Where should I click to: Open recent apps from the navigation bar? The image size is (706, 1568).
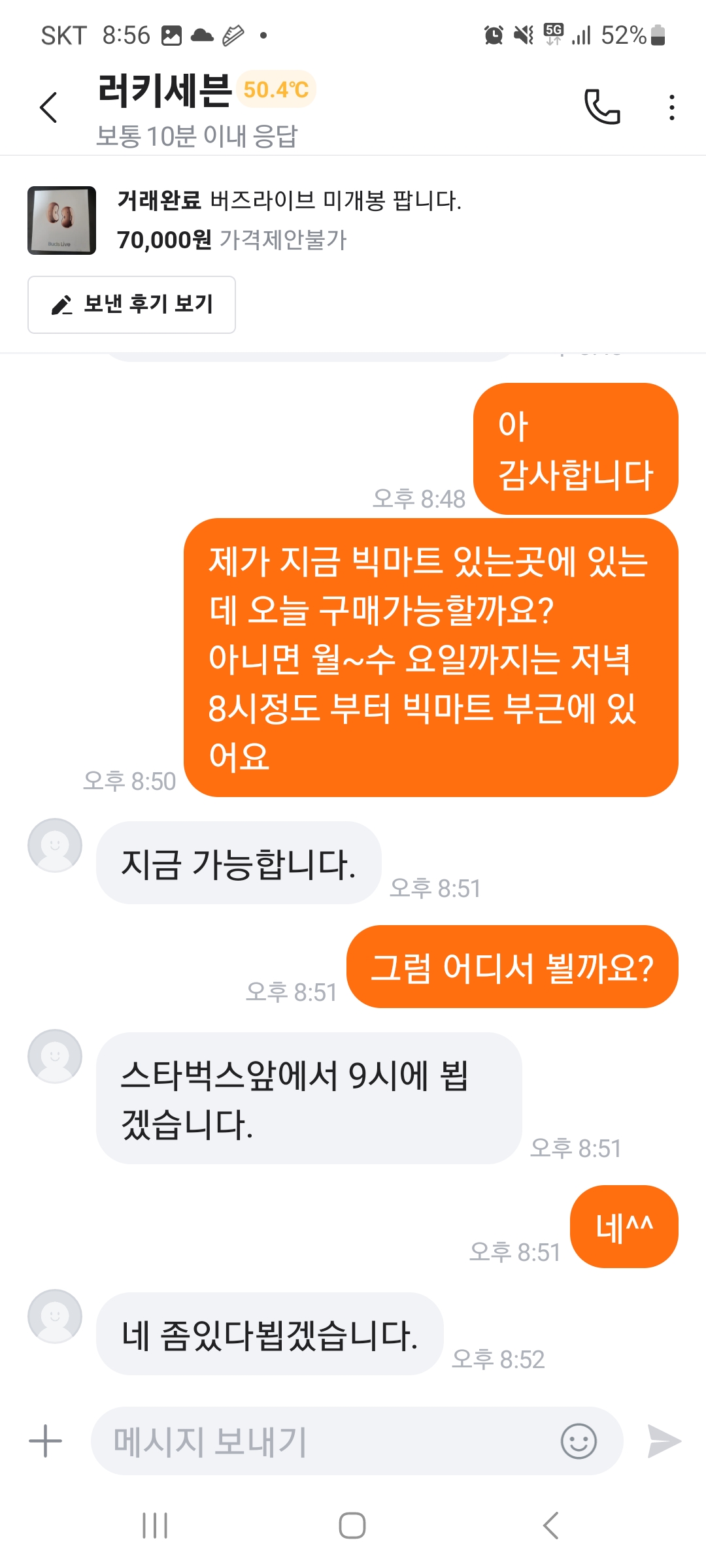(155, 1526)
